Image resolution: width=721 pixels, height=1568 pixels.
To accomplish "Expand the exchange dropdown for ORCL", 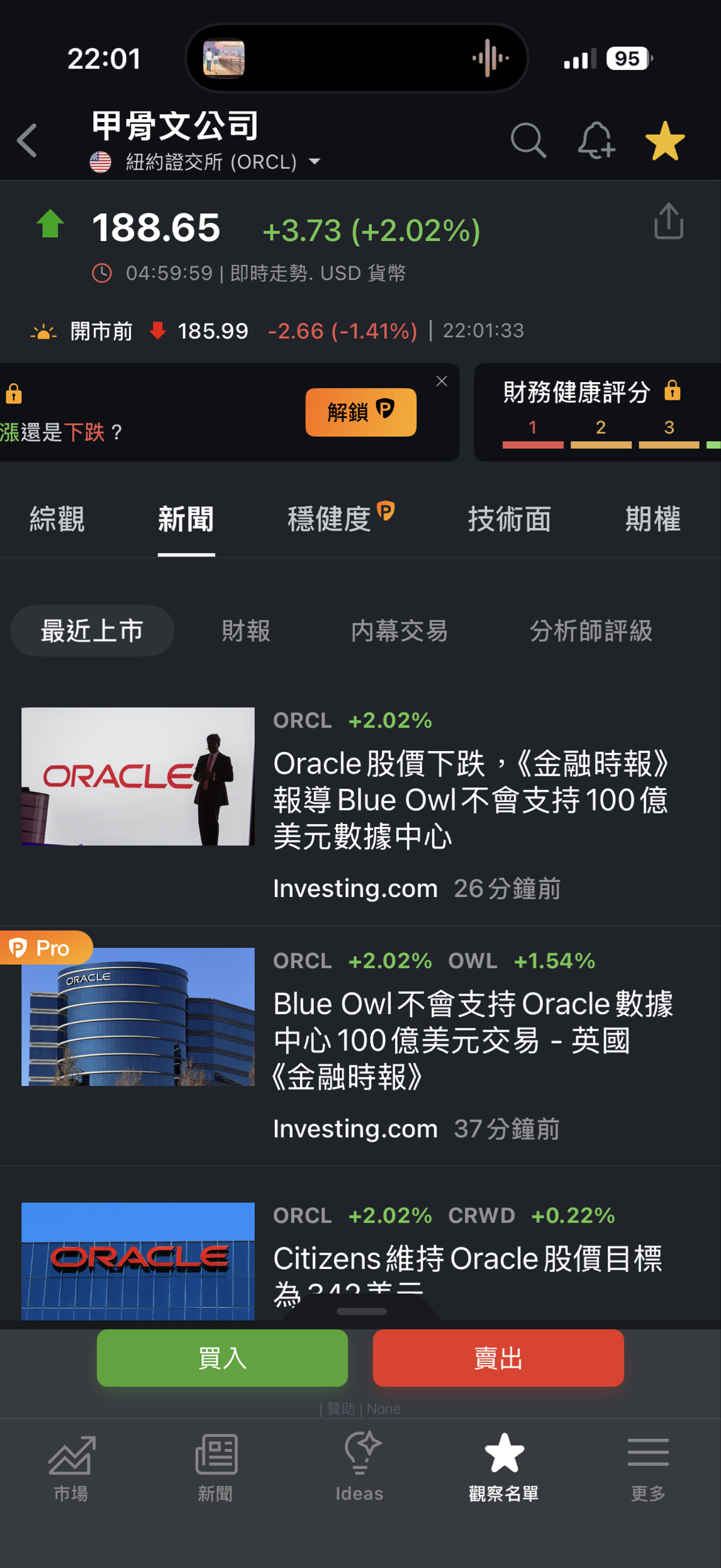I will point(314,162).
